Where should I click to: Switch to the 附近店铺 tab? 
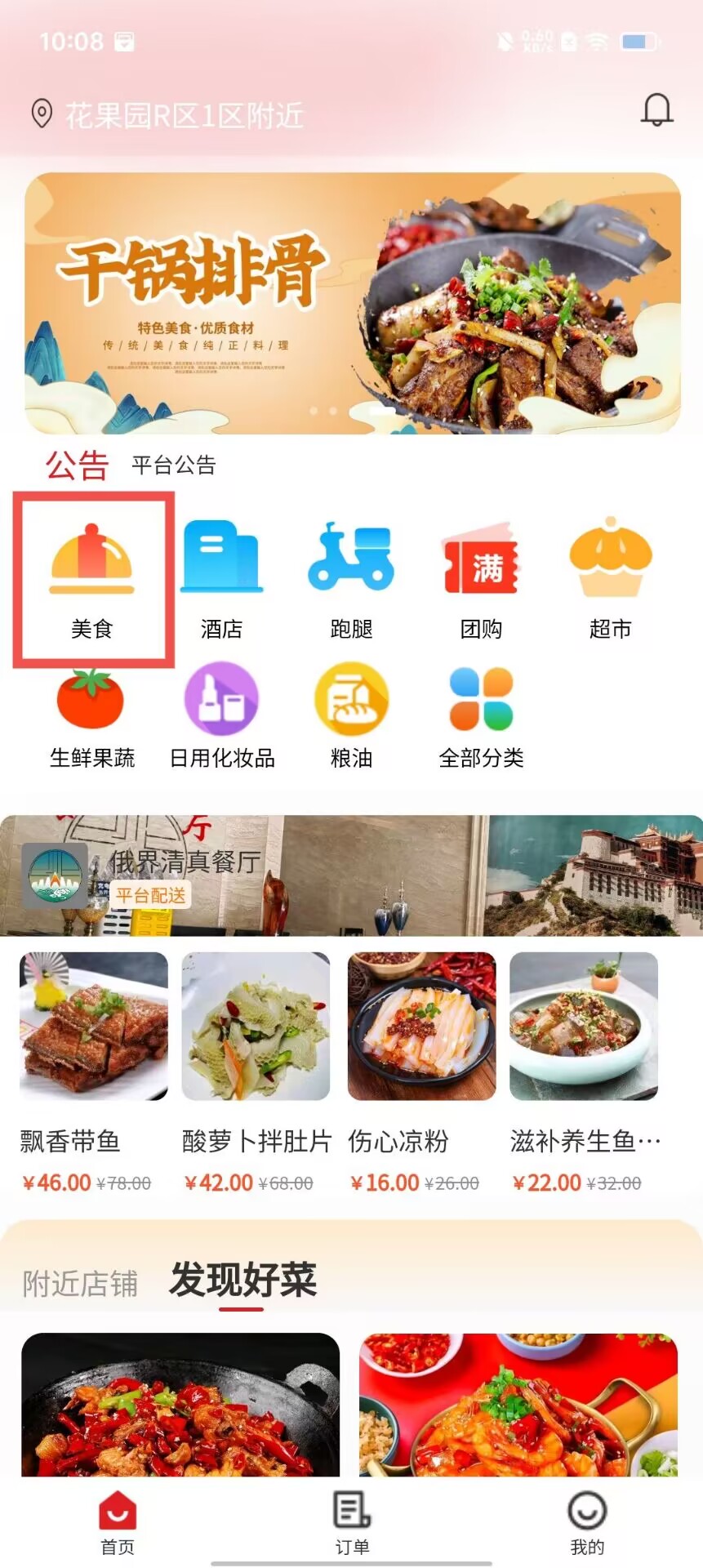(x=80, y=1284)
